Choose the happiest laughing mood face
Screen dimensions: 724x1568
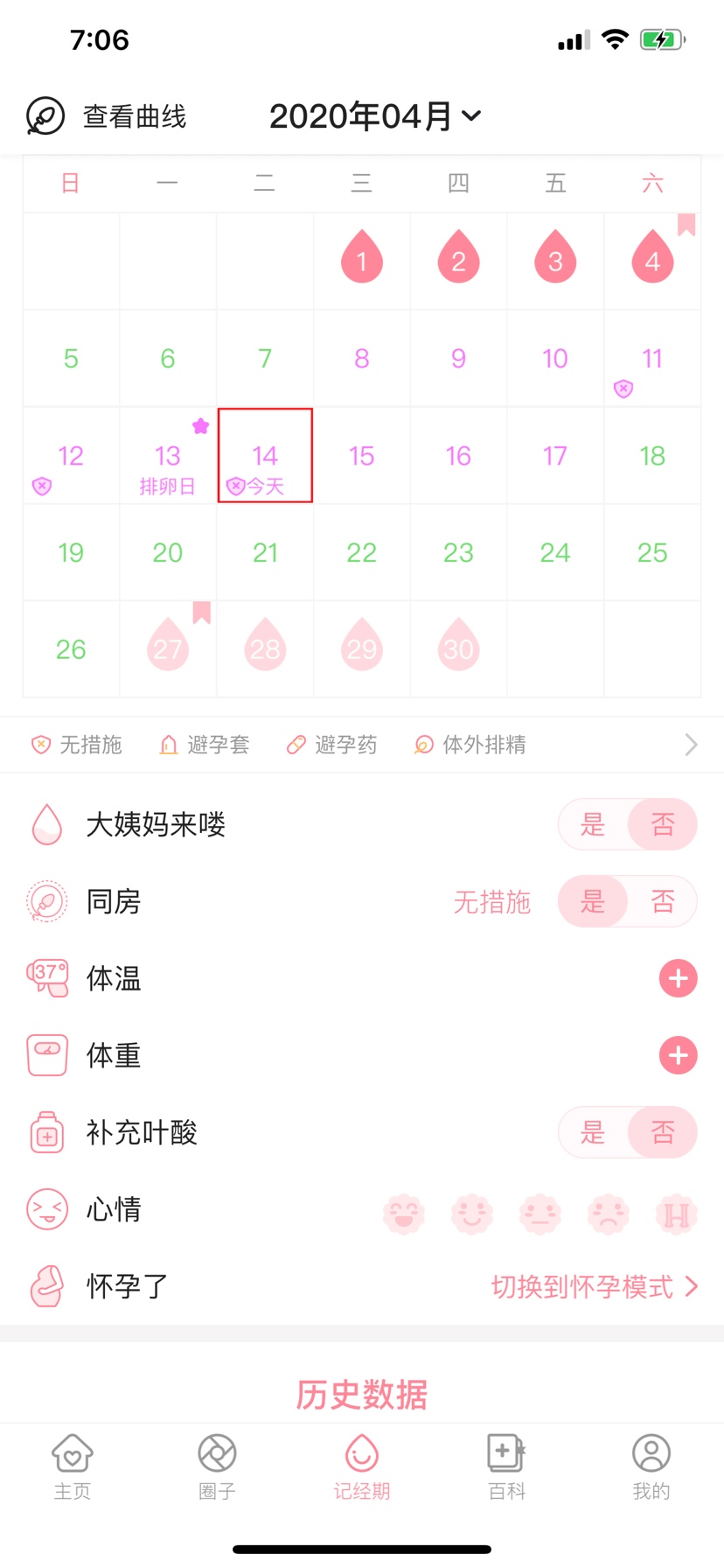pos(404,1214)
